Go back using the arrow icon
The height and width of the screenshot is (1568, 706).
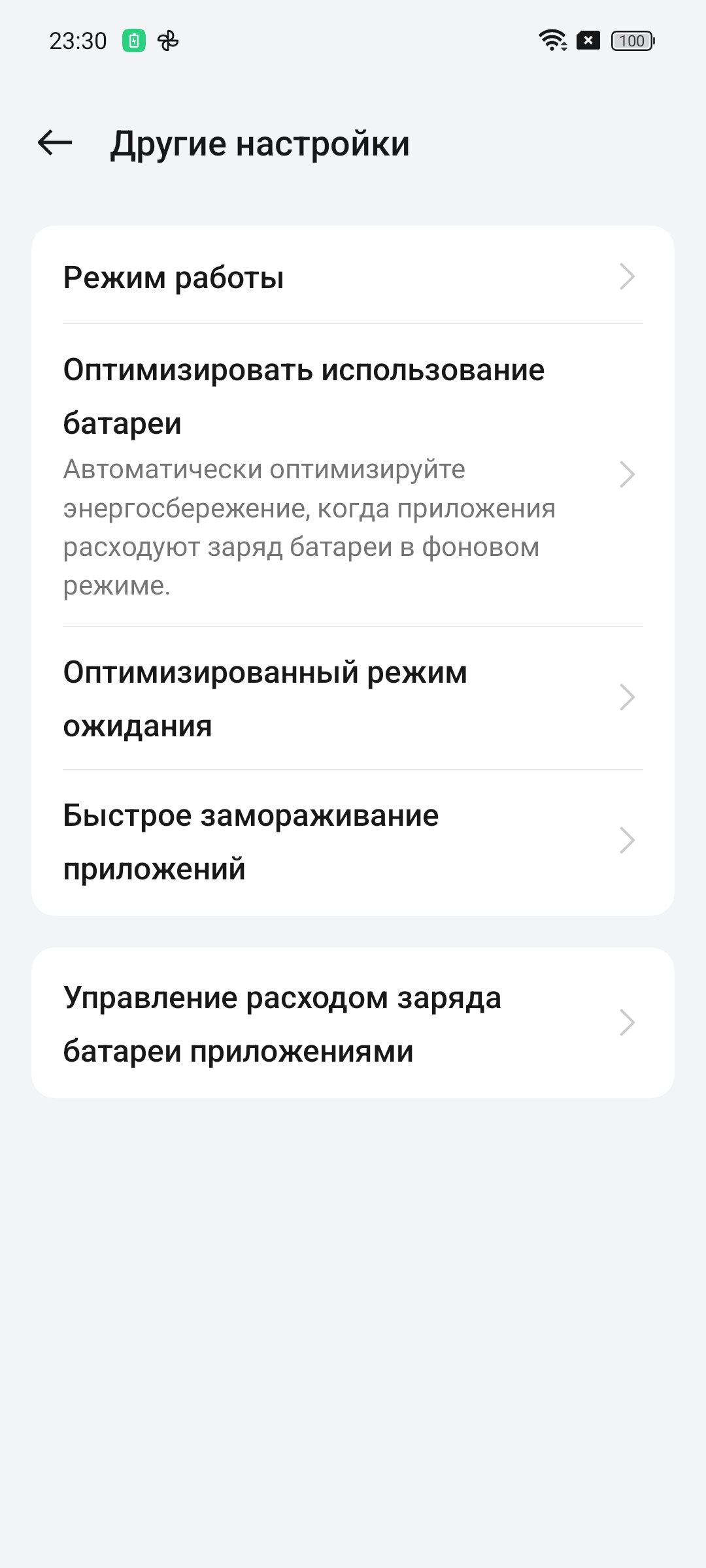(55, 143)
